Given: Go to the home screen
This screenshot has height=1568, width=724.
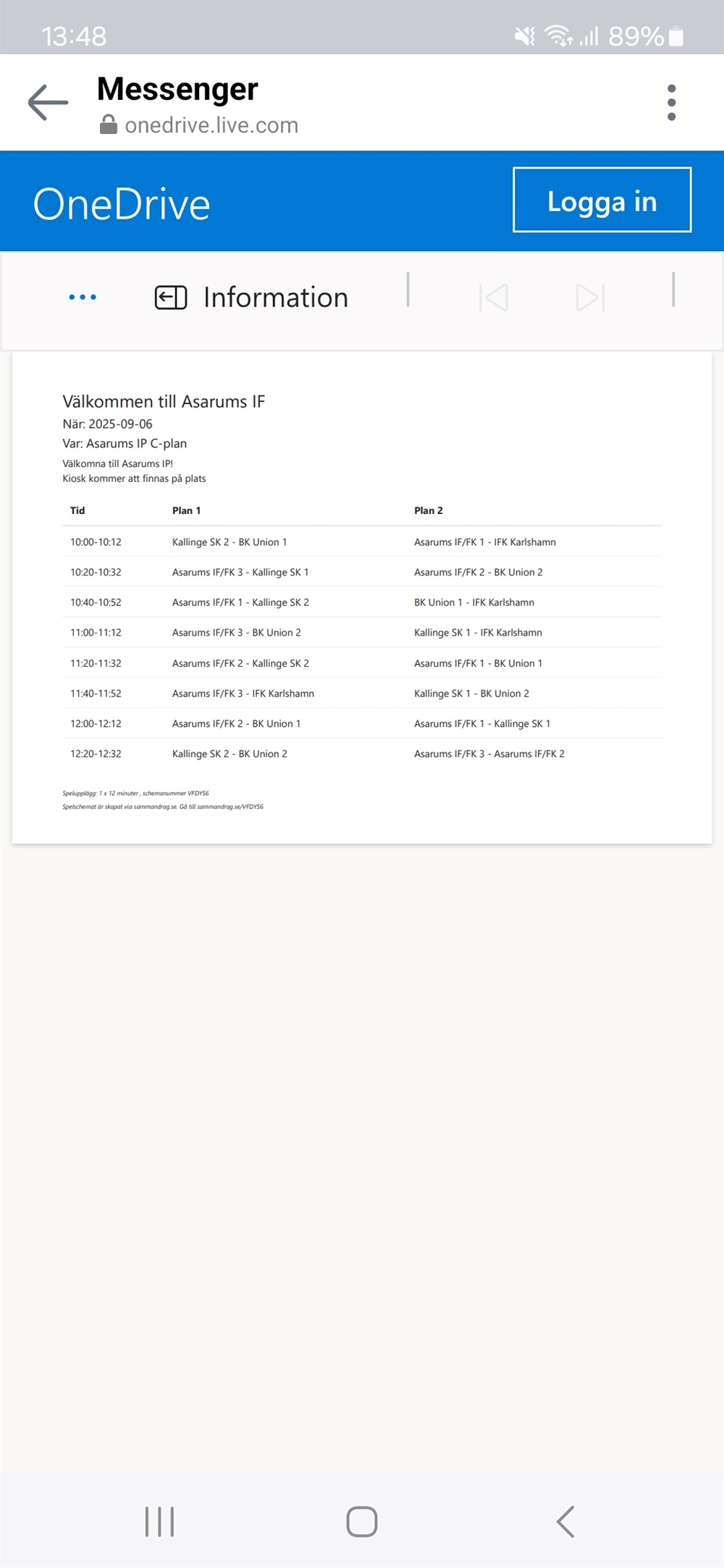Looking at the screenshot, I should point(362,1521).
